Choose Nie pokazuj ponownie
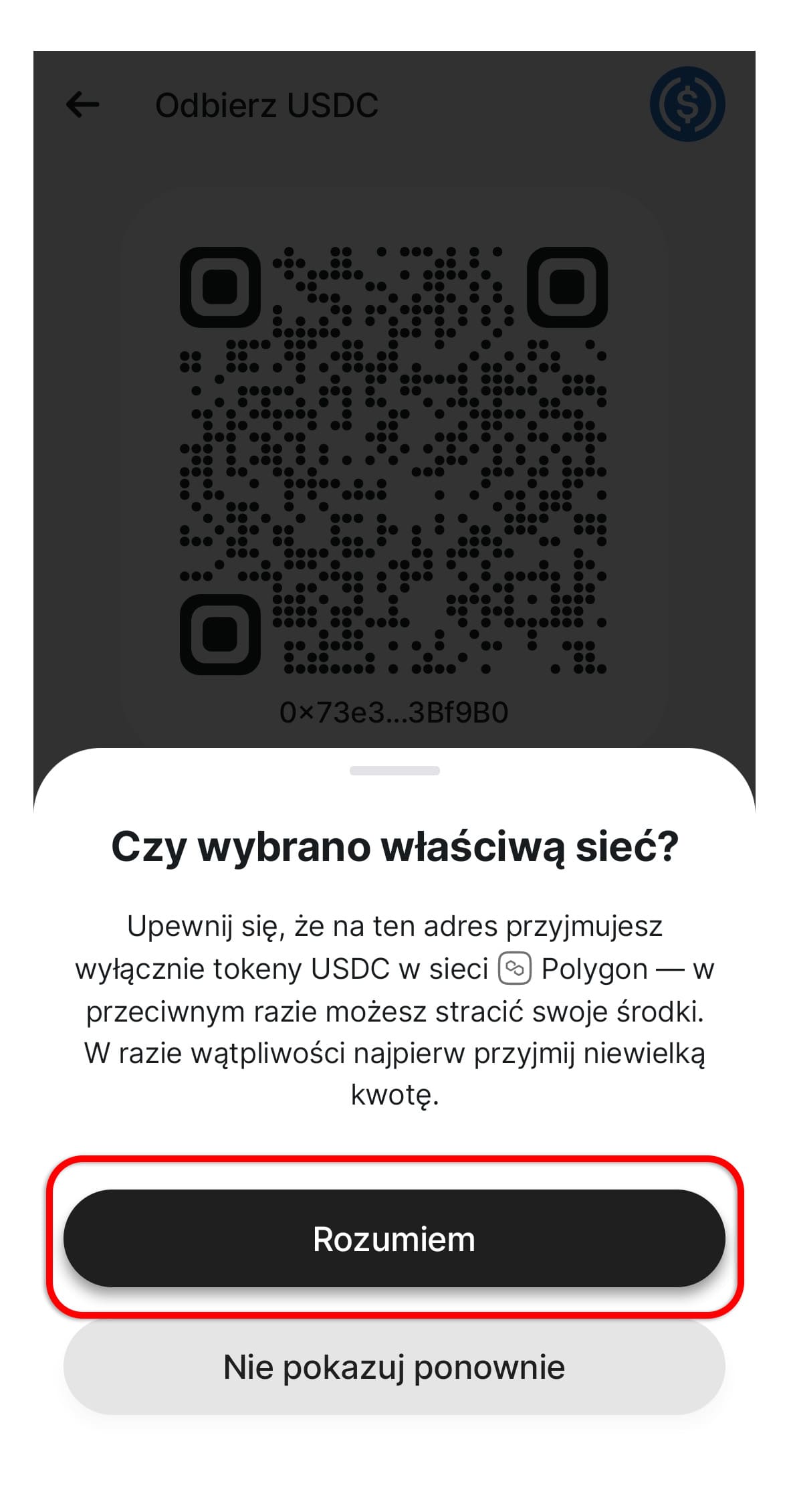The width and height of the screenshot is (789, 1512). (x=394, y=1367)
